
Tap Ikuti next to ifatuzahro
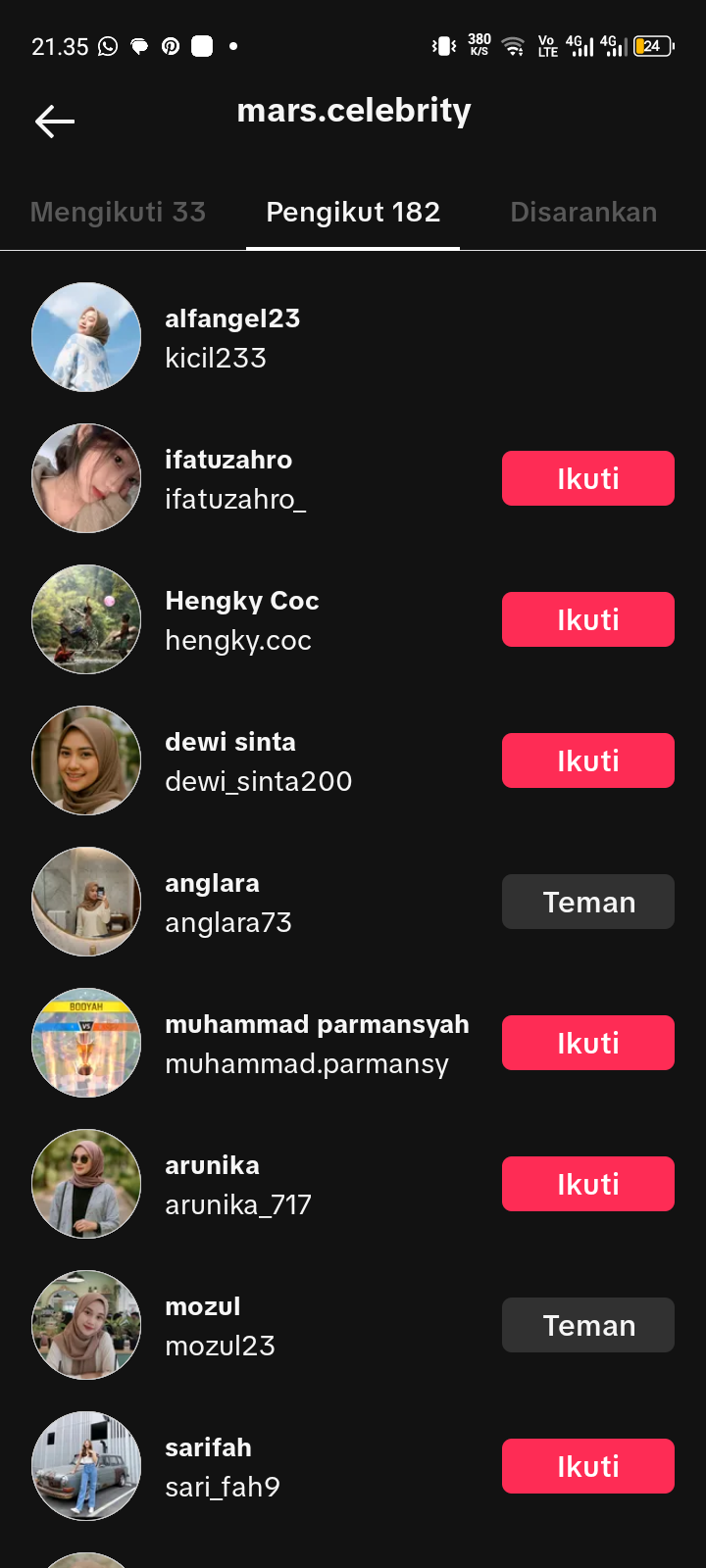588,478
